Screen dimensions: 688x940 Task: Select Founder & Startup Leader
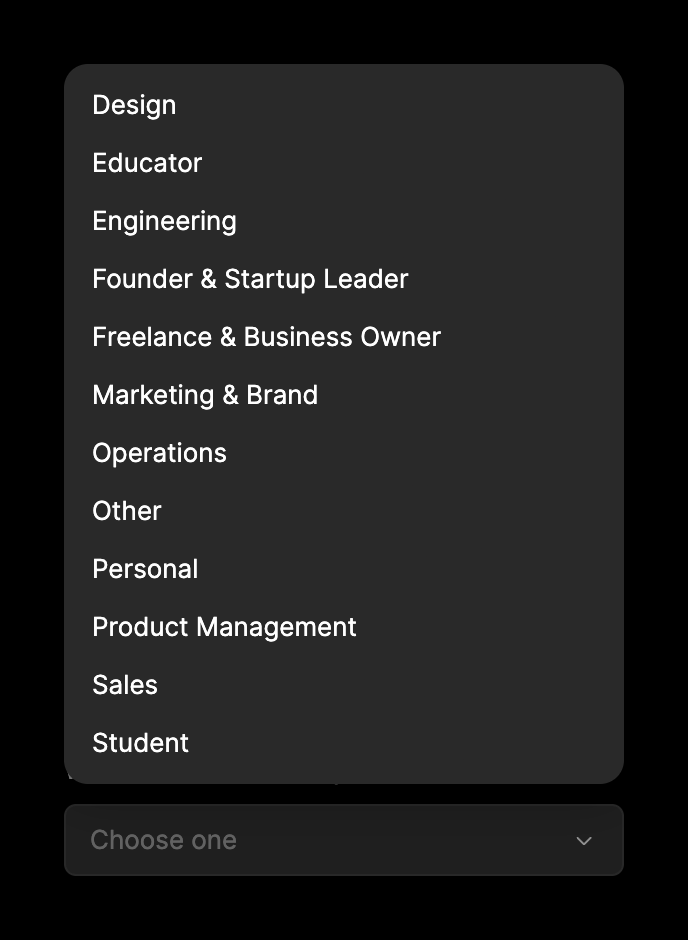250,279
